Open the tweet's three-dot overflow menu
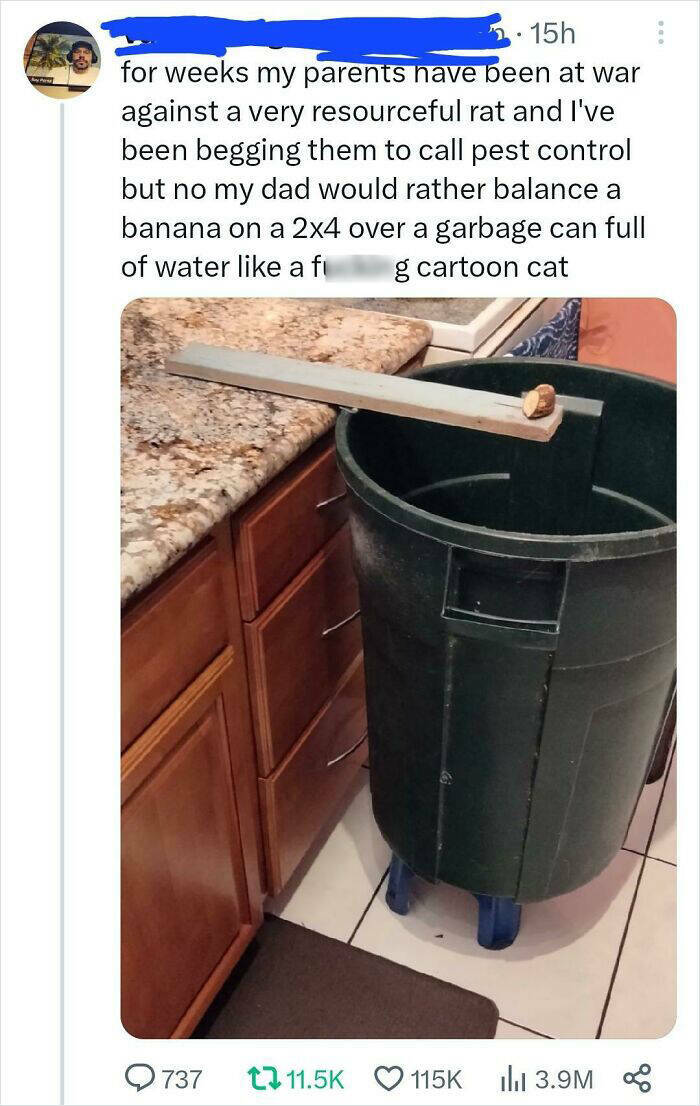Screen dimensions: 700x1106 point(660,34)
